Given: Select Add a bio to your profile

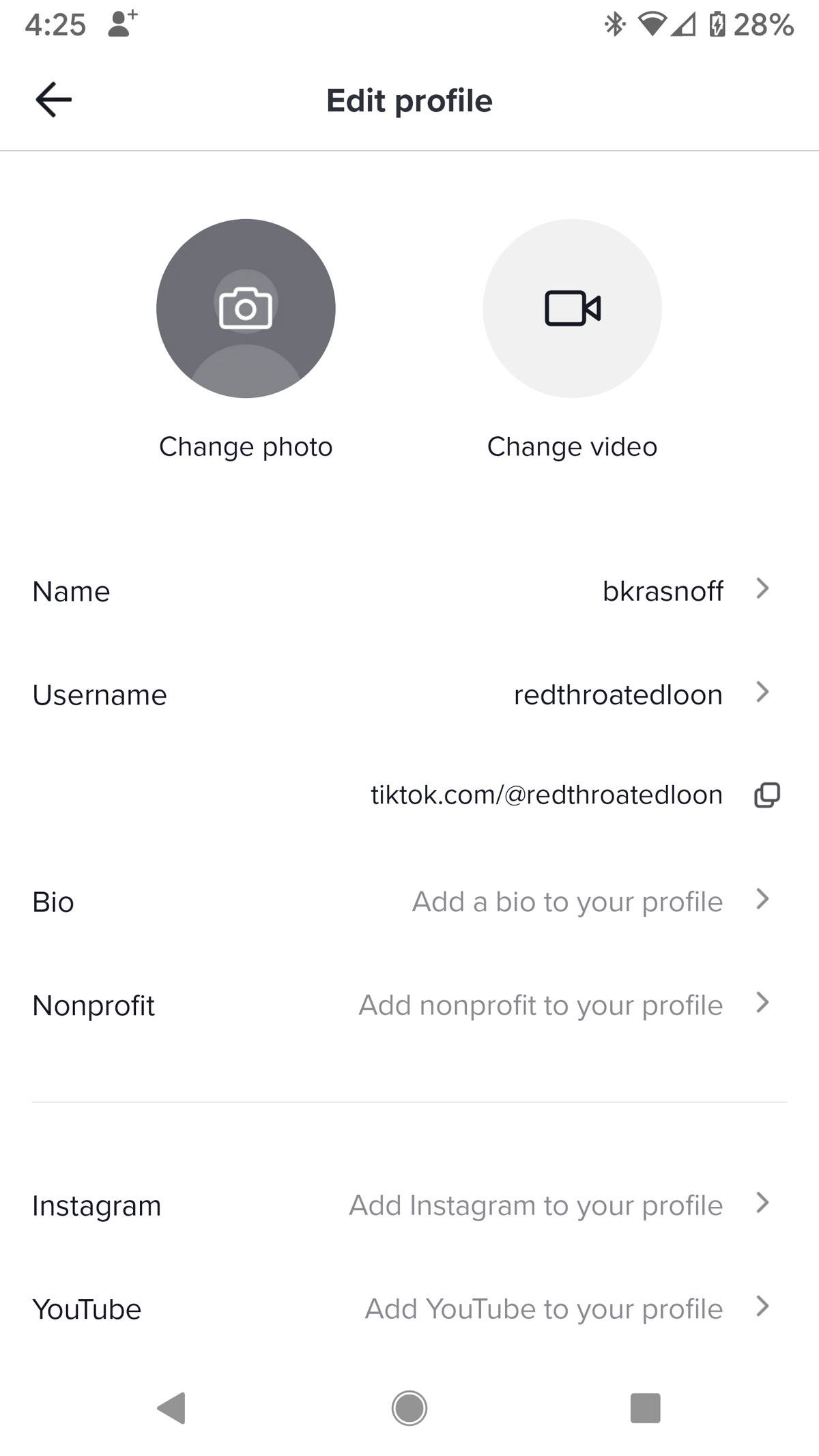Looking at the screenshot, I should 566,901.
